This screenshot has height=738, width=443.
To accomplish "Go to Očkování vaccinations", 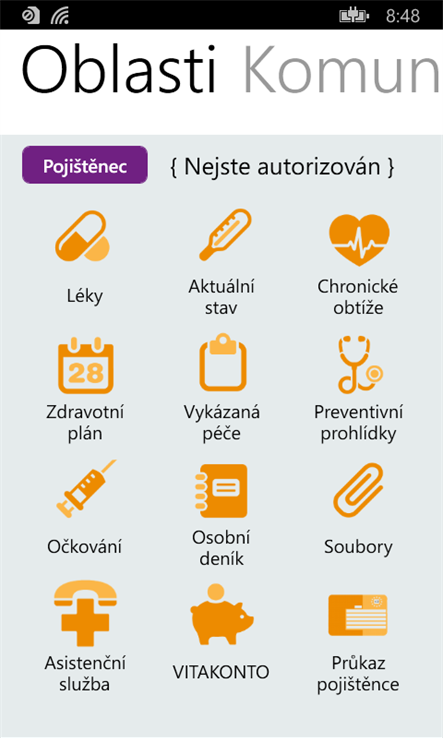I will 85,509.
